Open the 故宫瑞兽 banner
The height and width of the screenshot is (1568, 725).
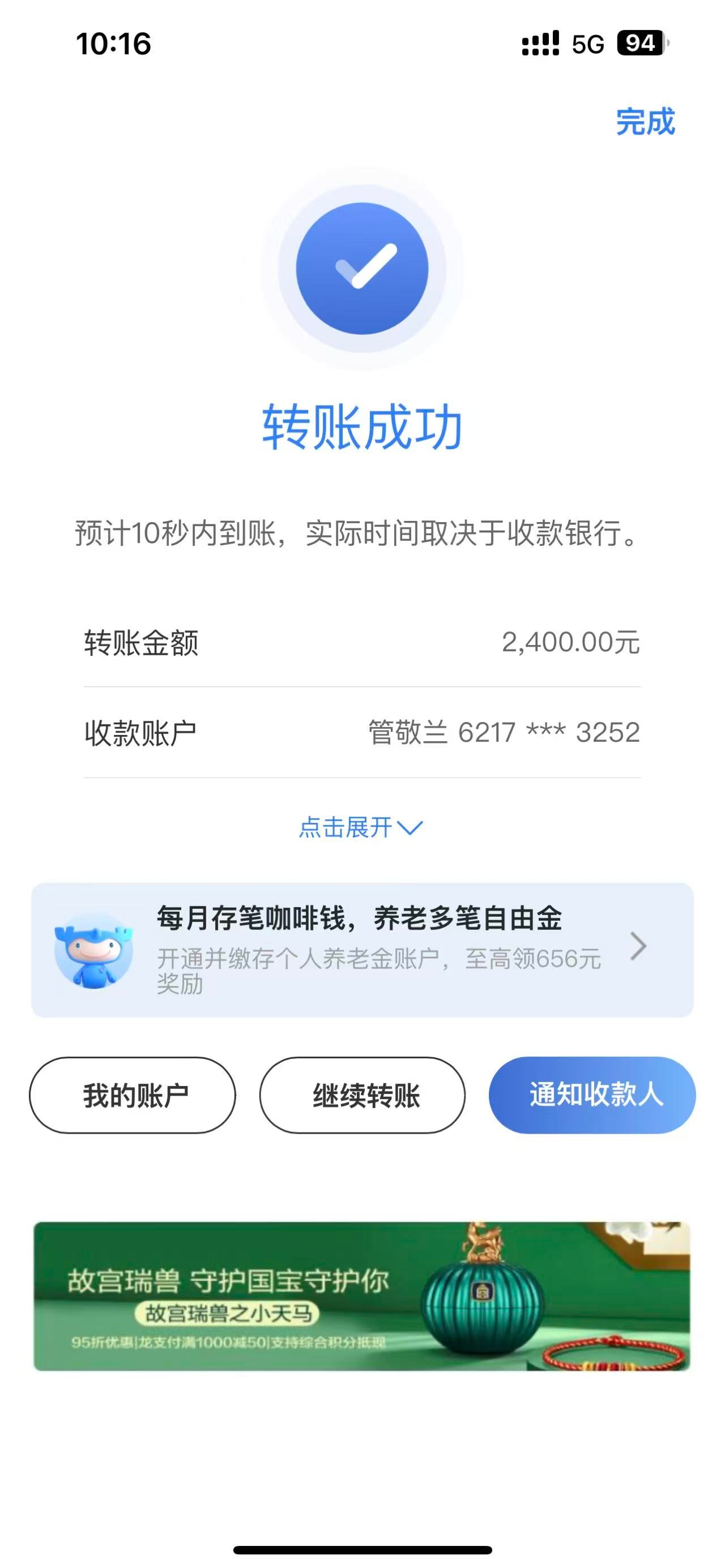[x=362, y=1296]
